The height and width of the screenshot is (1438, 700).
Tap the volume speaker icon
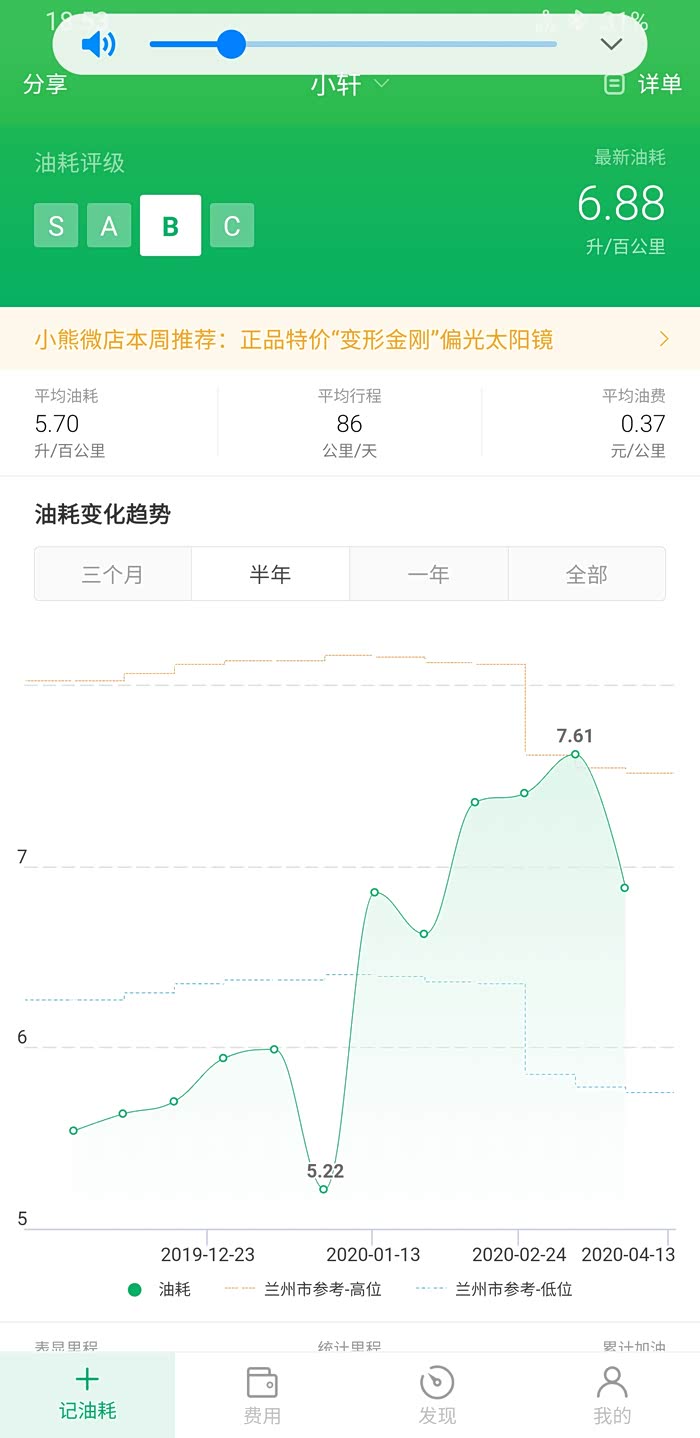coord(98,44)
